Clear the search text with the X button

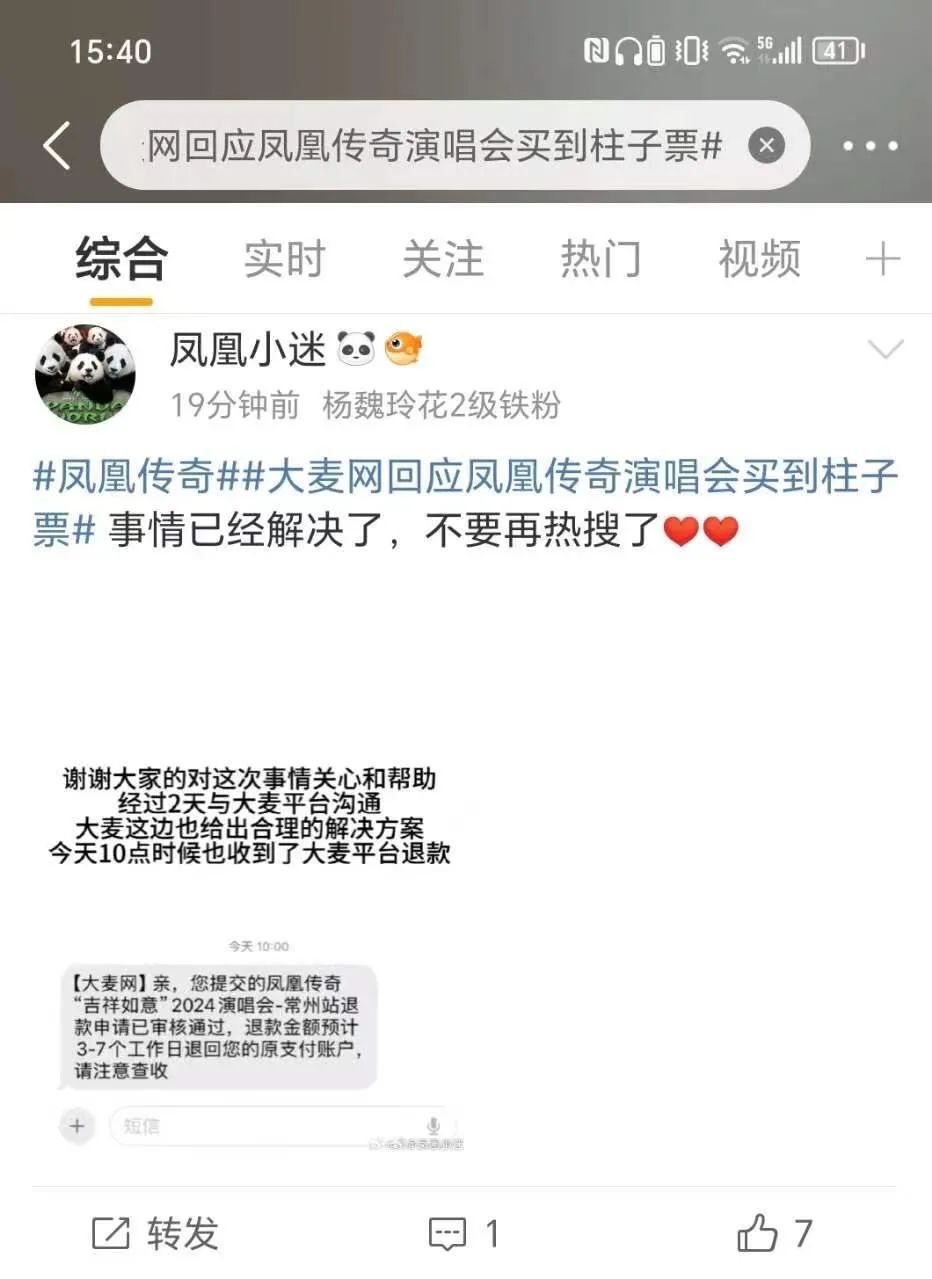766,147
